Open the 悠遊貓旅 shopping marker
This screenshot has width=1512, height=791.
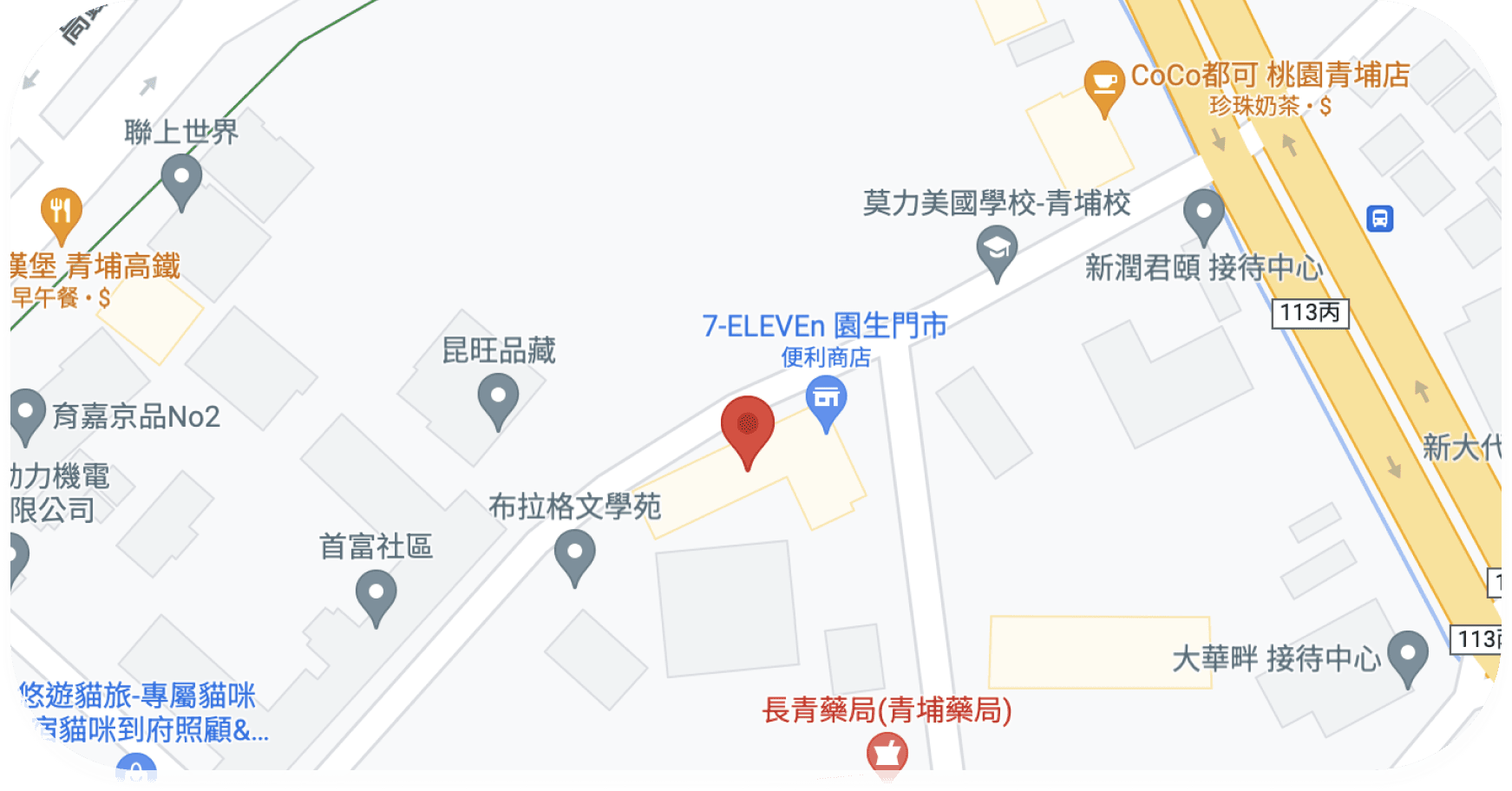coord(136,770)
